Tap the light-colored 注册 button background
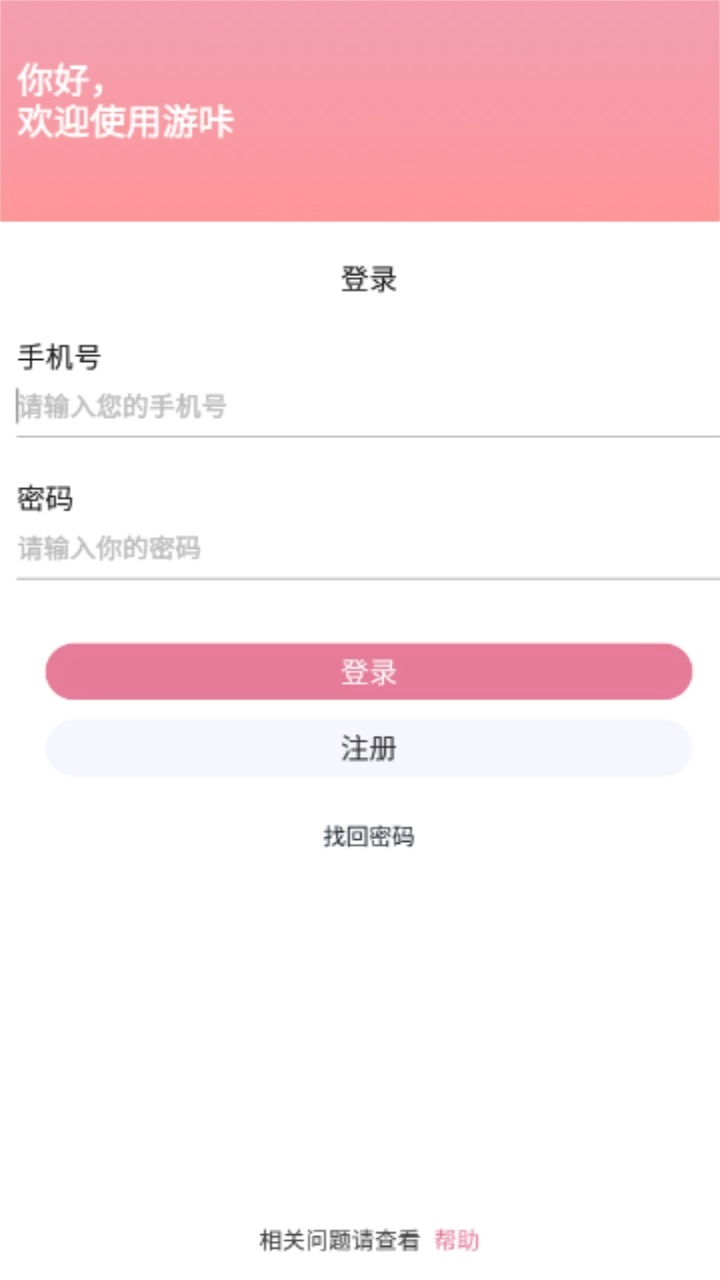This screenshot has width=720, height=1280. [366, 748]
